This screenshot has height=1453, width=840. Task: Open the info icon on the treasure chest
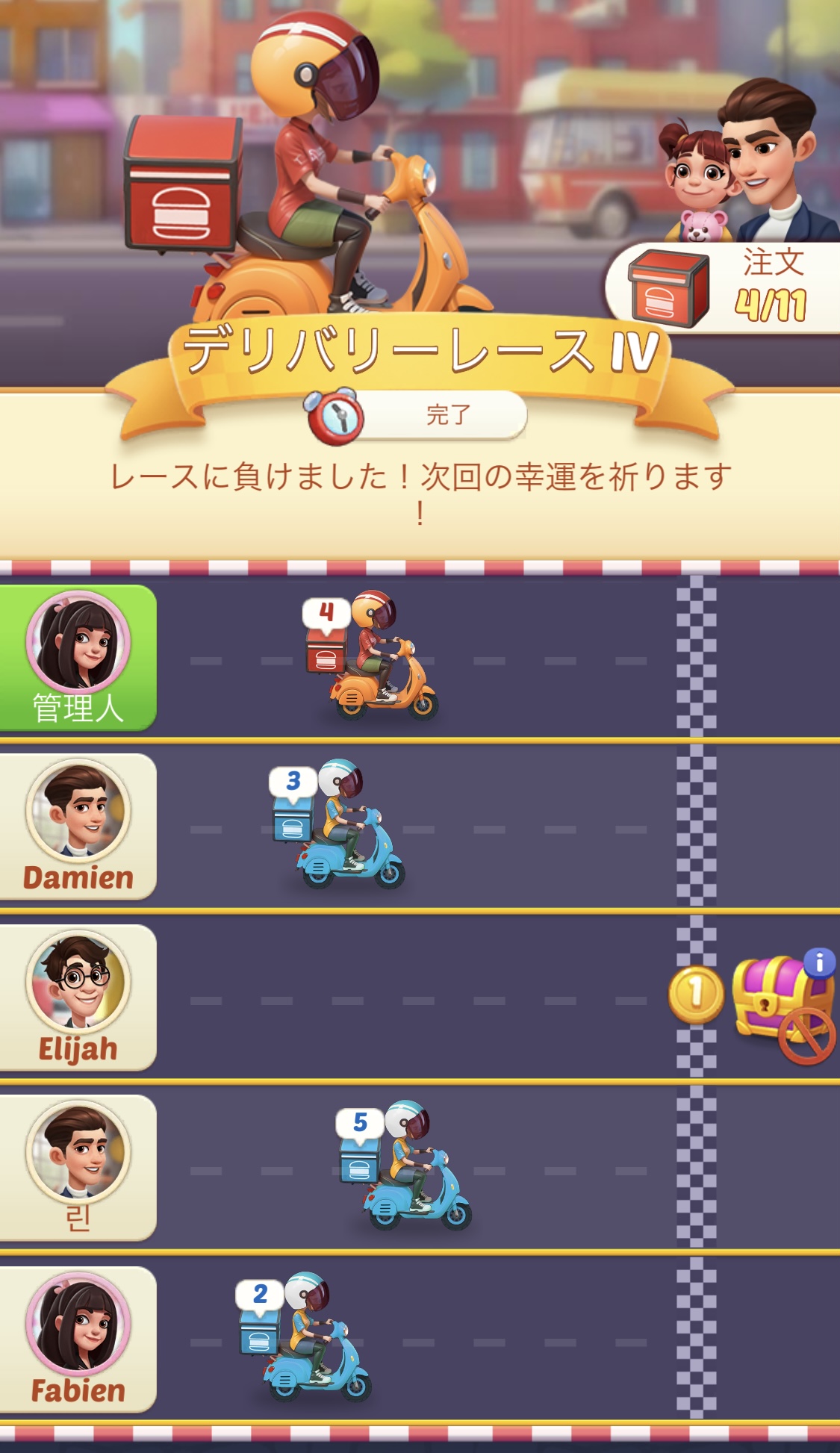point(819,962)
